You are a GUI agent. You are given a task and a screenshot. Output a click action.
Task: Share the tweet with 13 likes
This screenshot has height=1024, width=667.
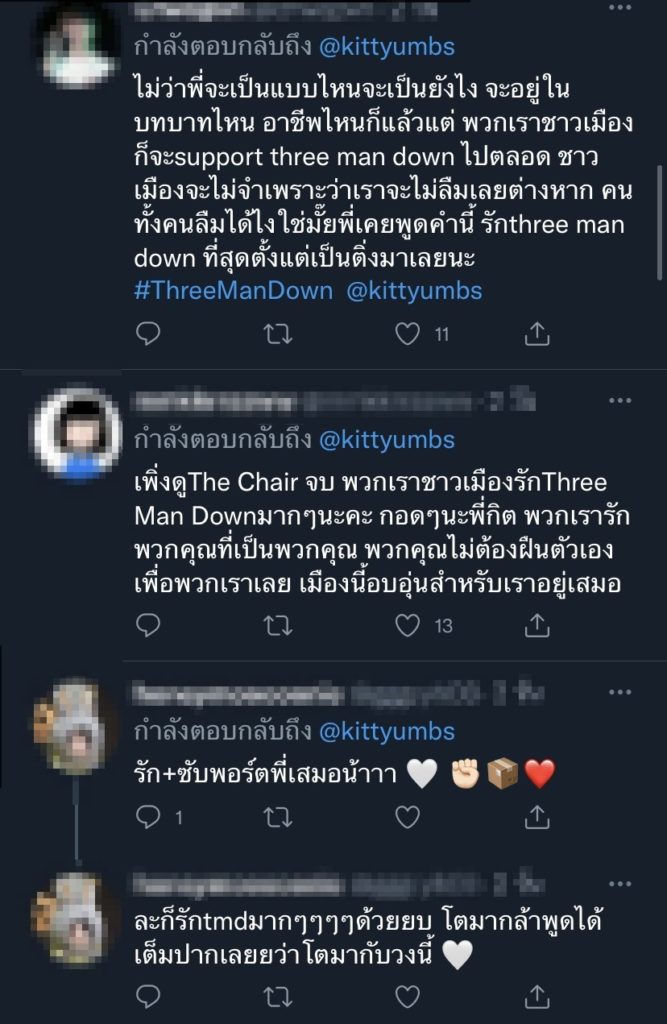point(537,625)
